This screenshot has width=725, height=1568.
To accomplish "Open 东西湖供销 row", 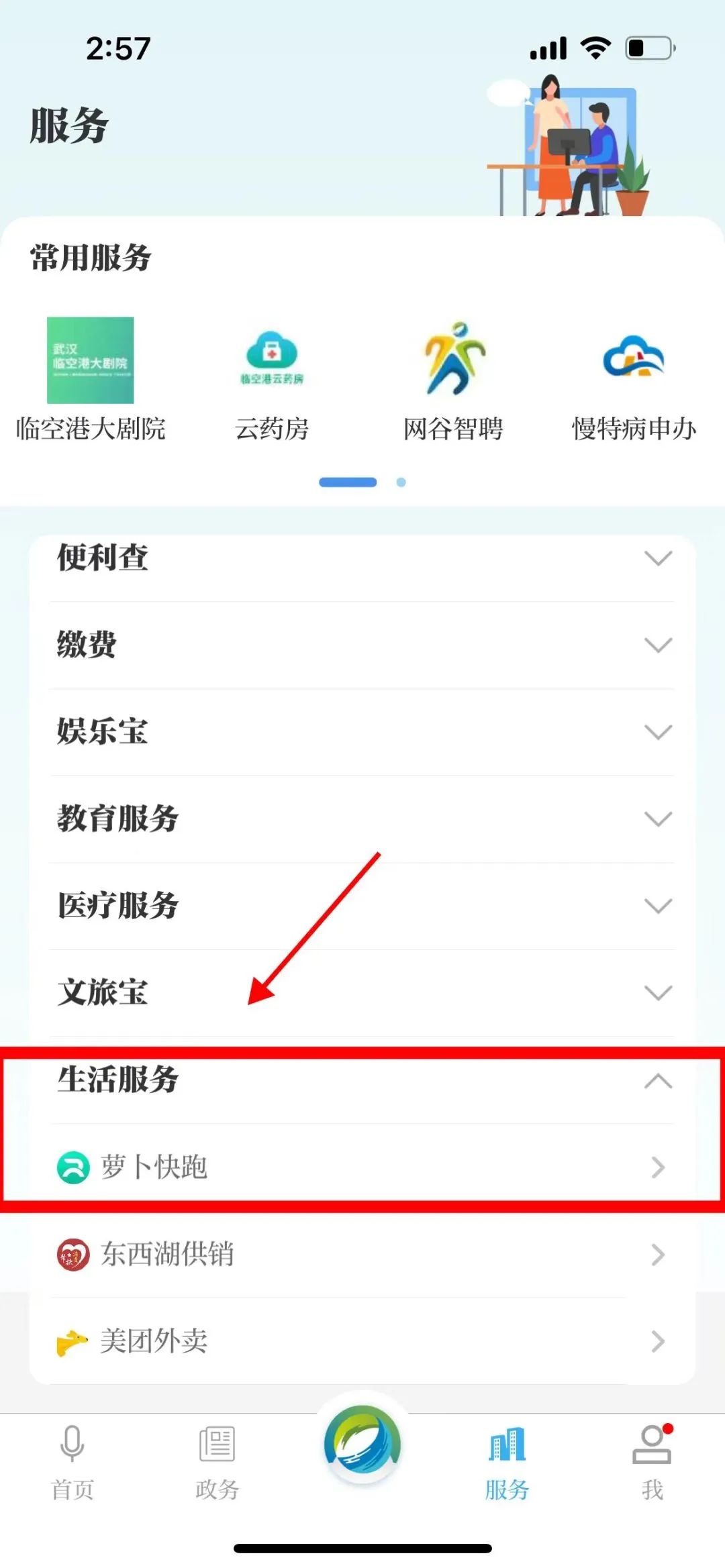I will (x=362, y=1255).
